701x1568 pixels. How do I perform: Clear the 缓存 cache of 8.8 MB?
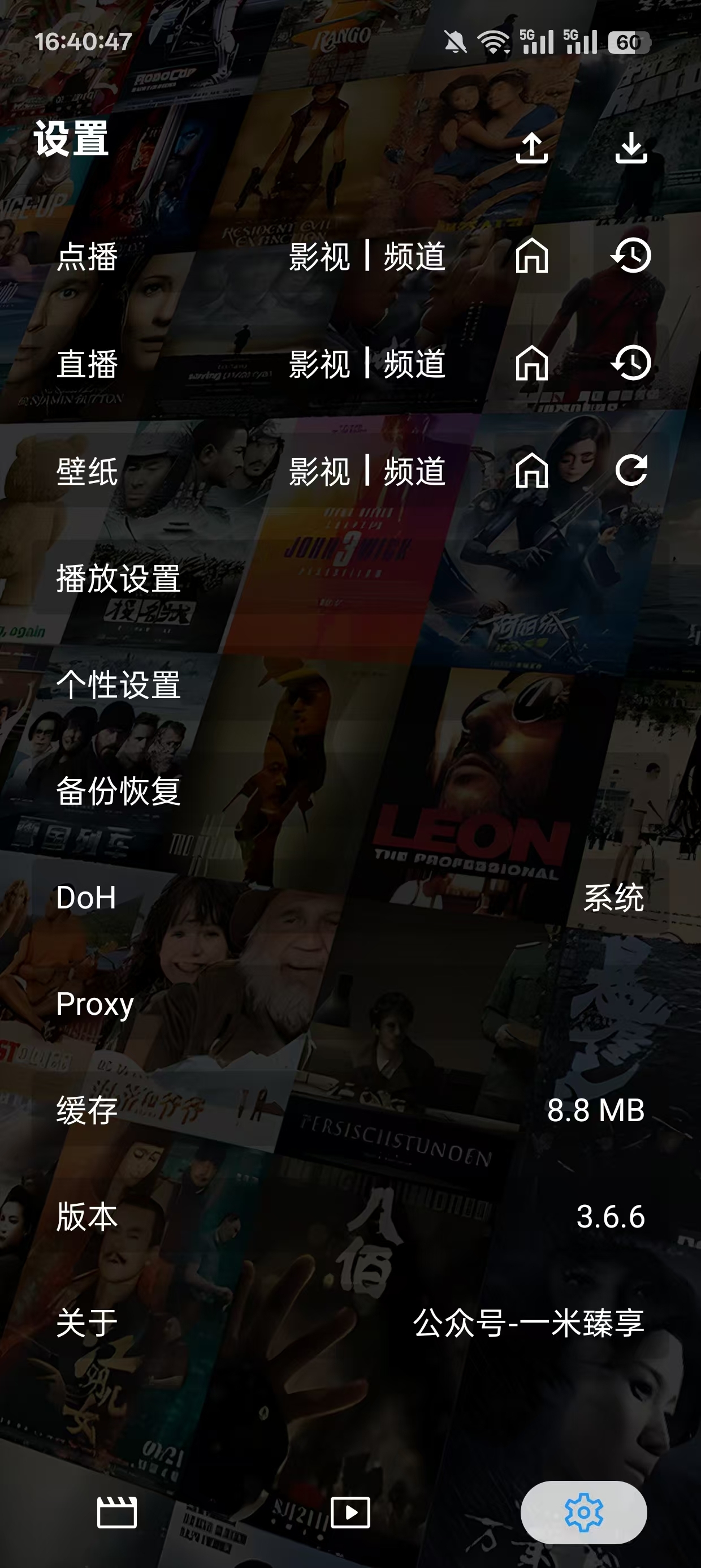coord(350,1111)
